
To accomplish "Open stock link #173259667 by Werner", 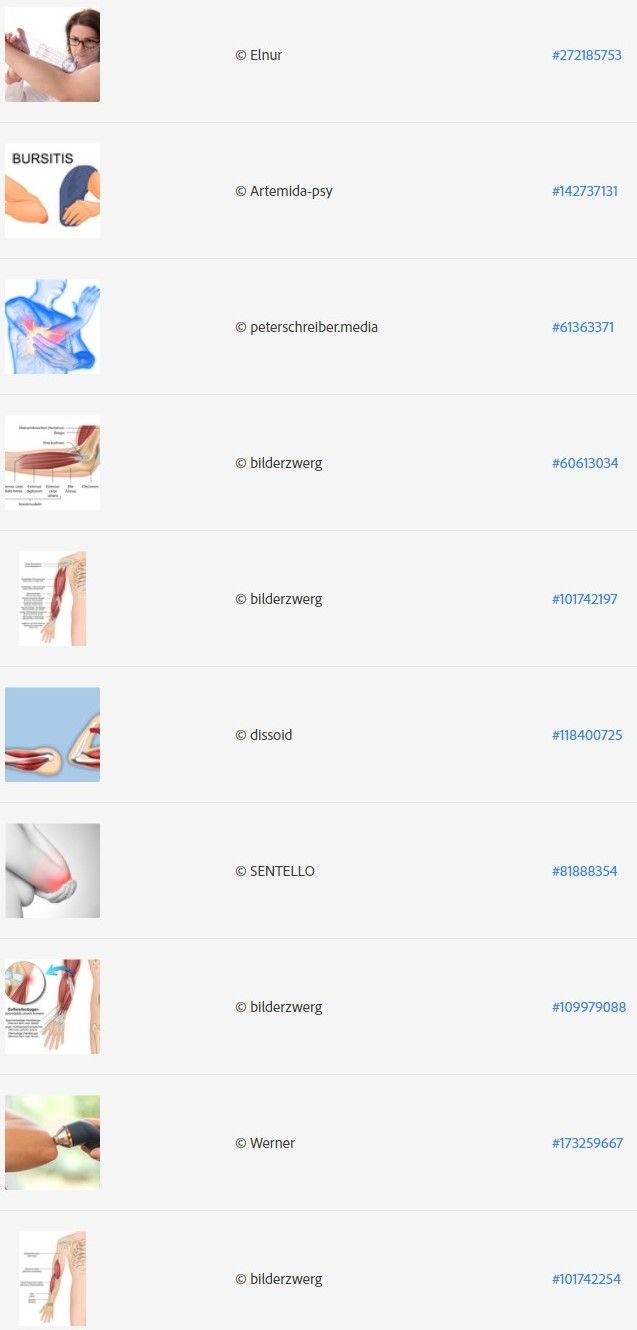I will click(x=587, y=1143).
